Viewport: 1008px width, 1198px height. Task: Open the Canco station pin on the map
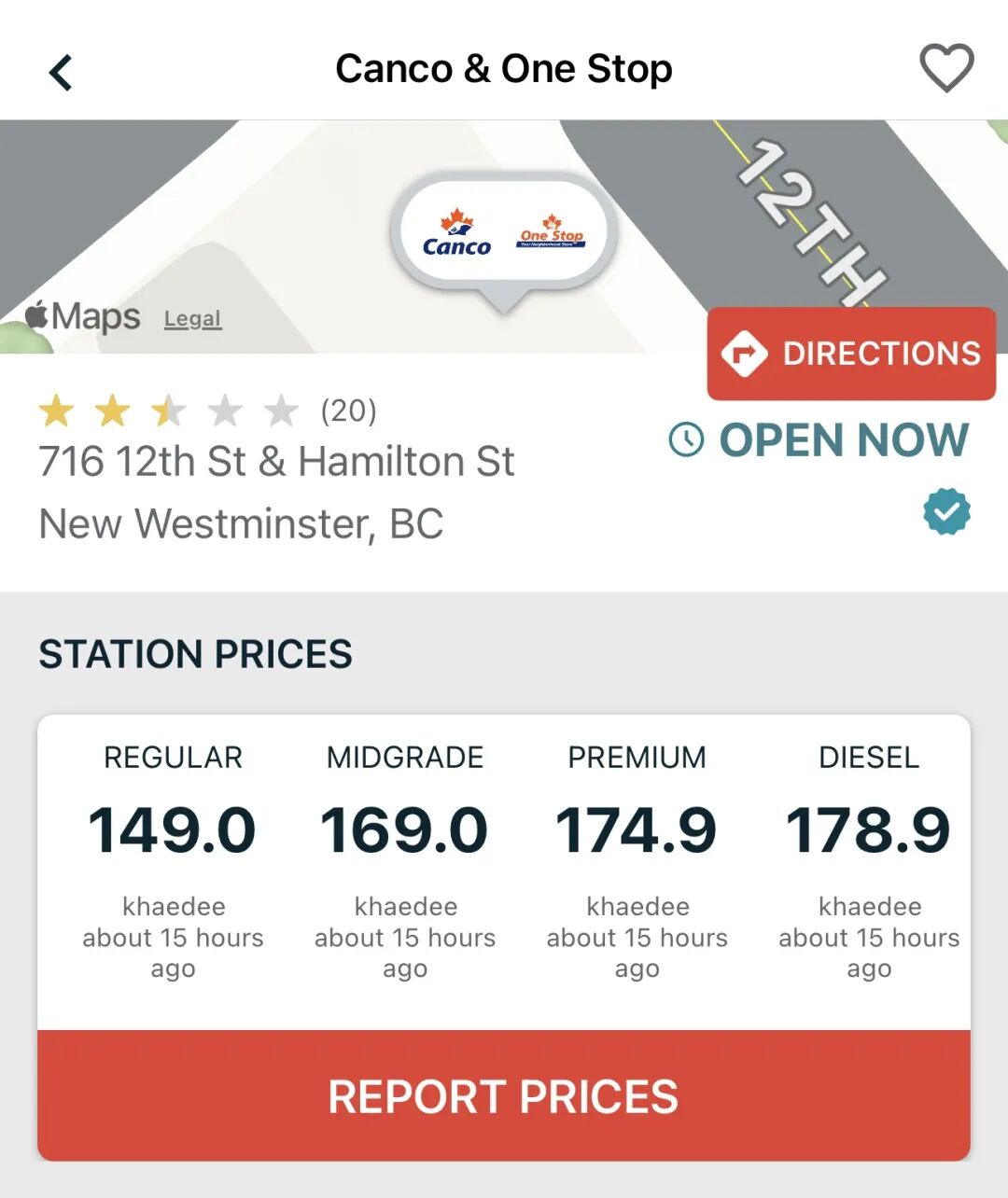click(x=504, y=233)
